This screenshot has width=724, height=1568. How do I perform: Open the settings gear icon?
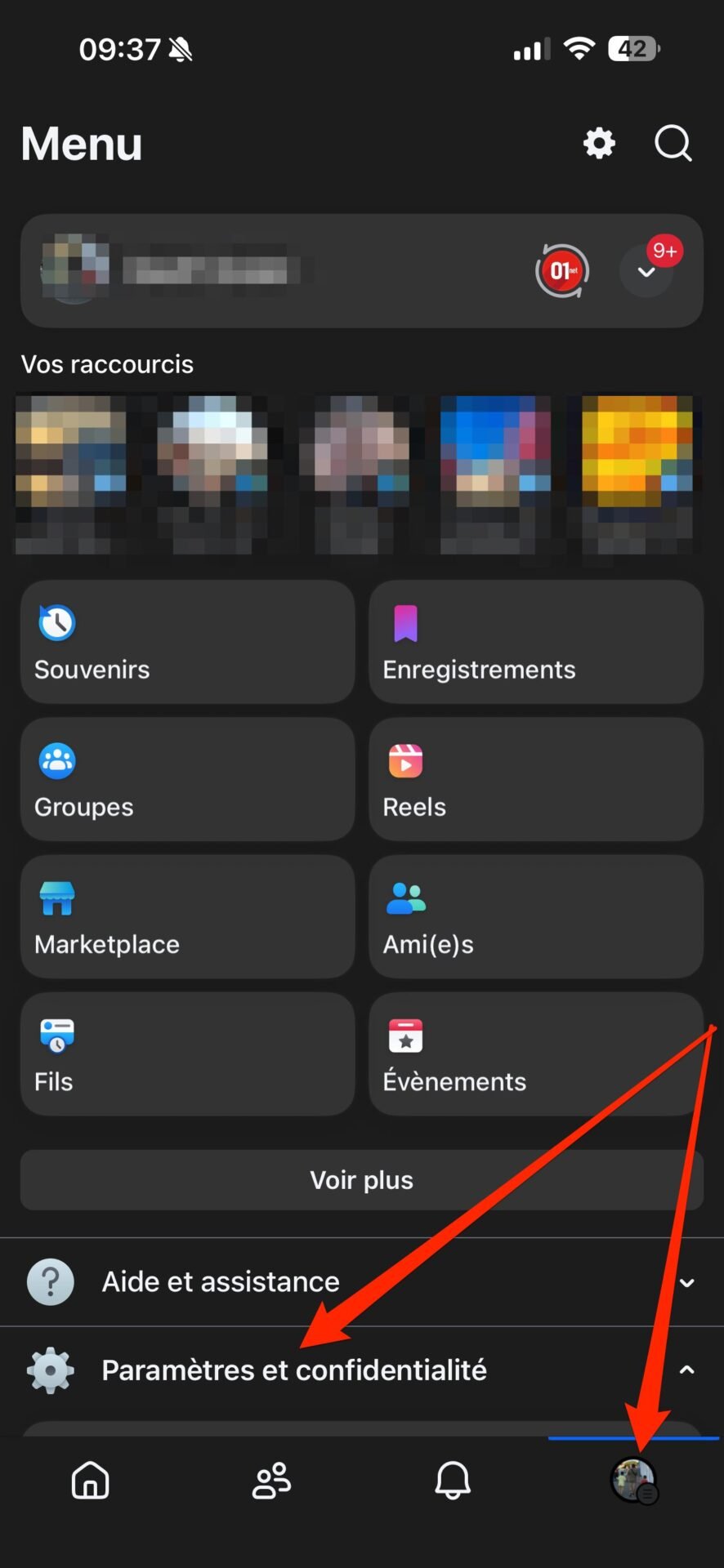point(599,144)
